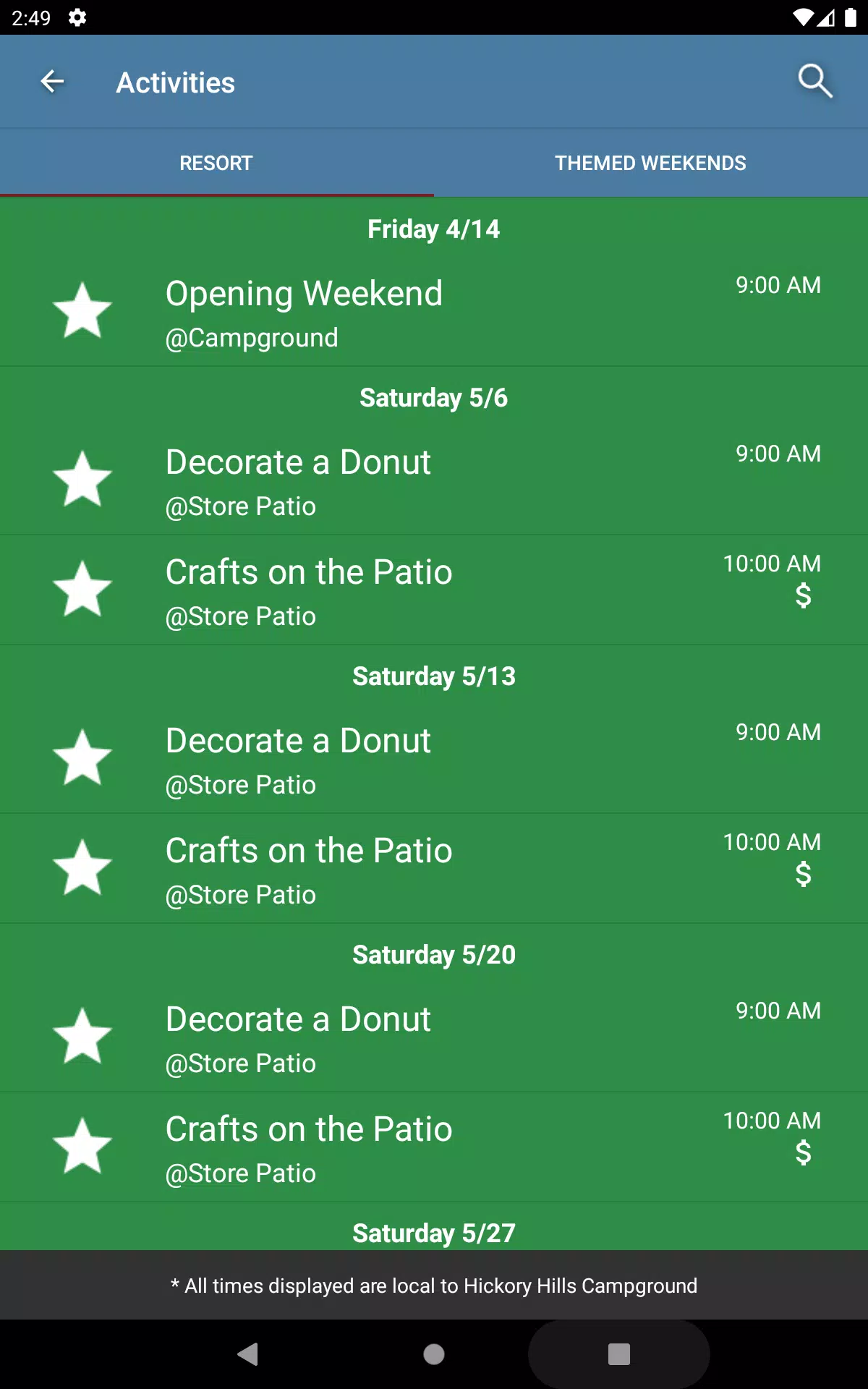Select the Resort tab
The image size is (868, 1389).
click(x=216, y=162)
